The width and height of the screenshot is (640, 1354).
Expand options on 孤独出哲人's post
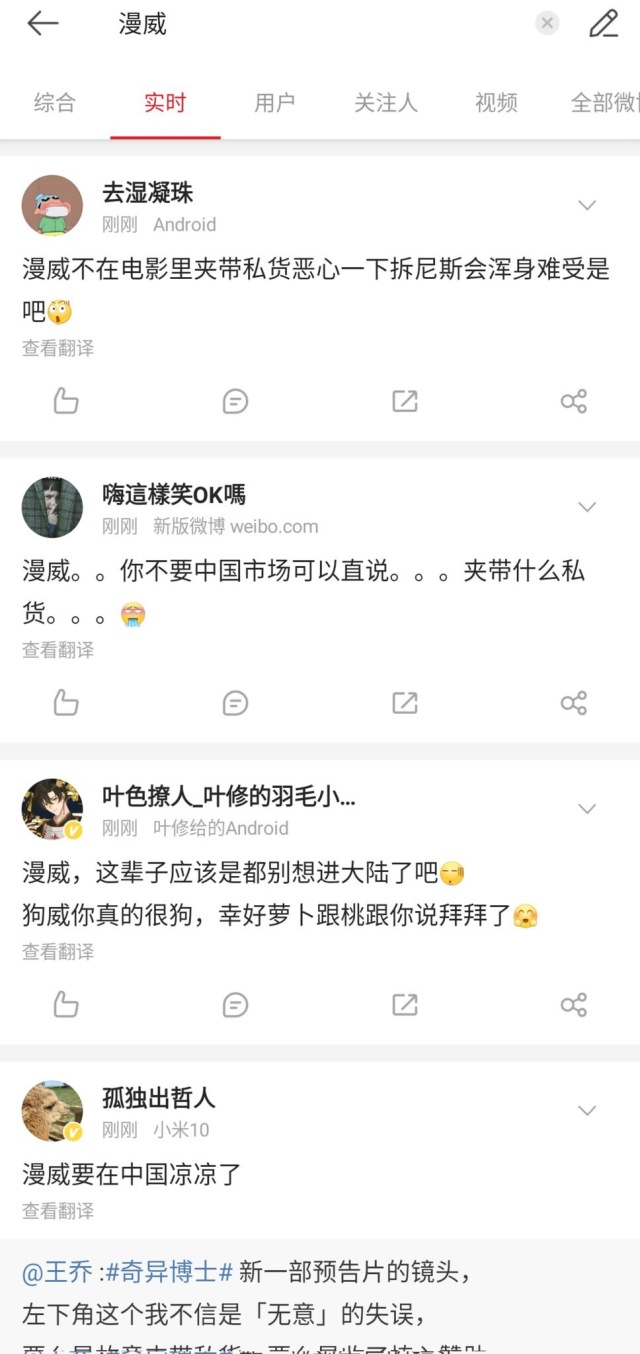(587, 1110)
